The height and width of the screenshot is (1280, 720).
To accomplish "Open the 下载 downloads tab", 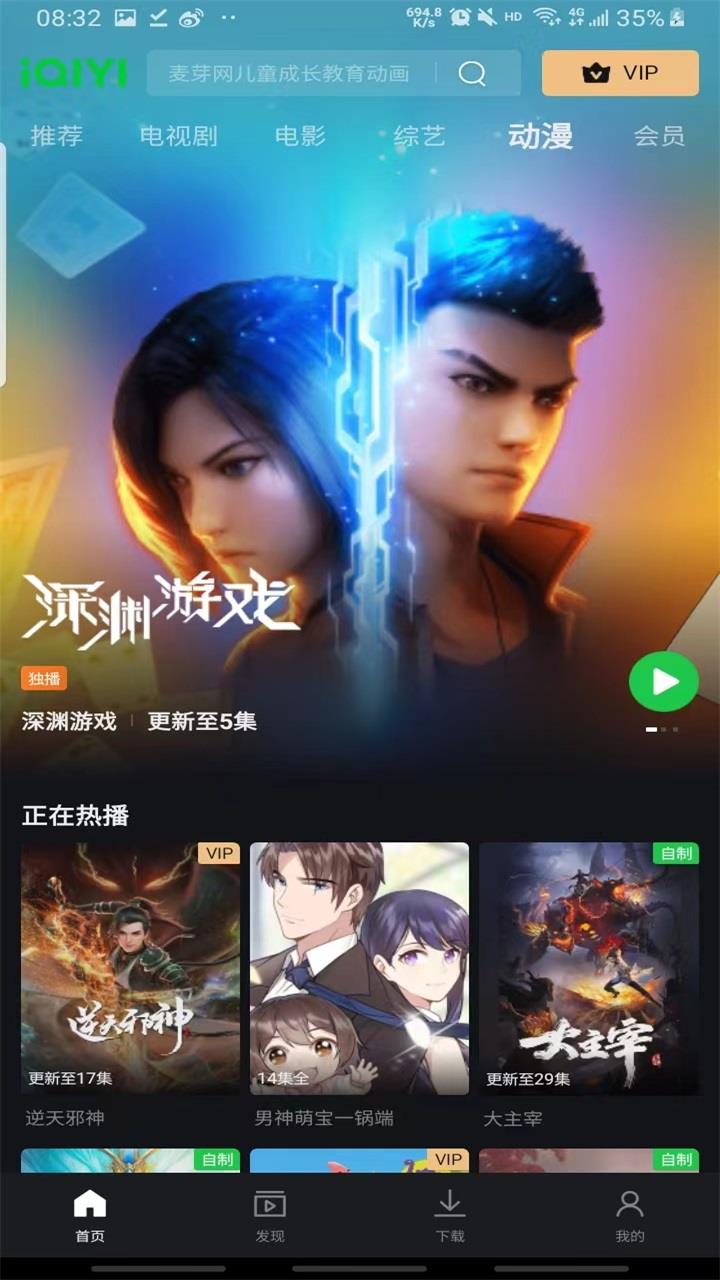I will click(450, 1215).
